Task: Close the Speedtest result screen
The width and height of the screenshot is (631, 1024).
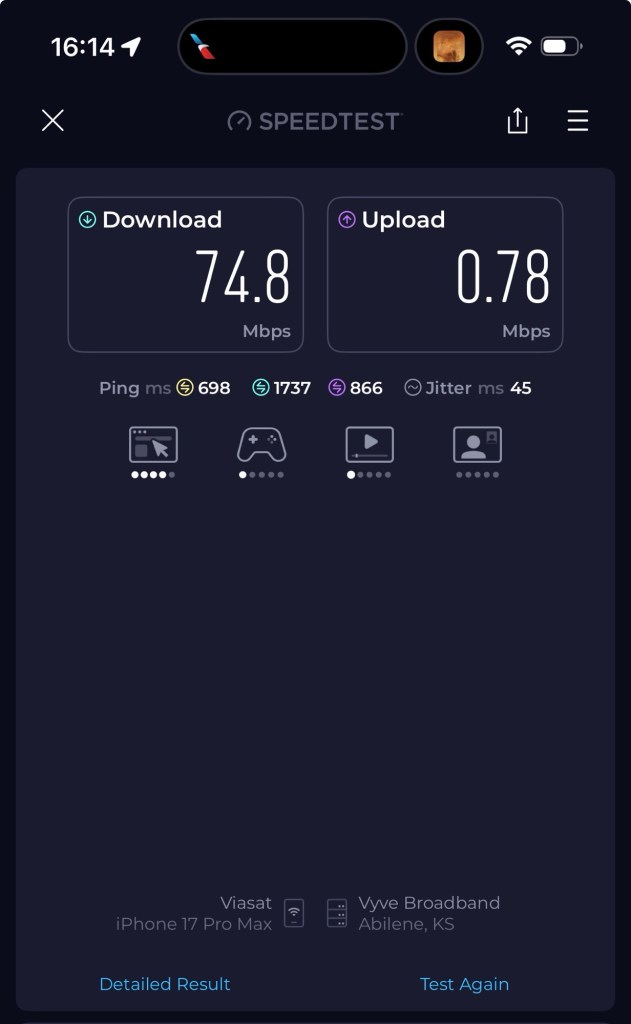Action: (x=53, y=121)
